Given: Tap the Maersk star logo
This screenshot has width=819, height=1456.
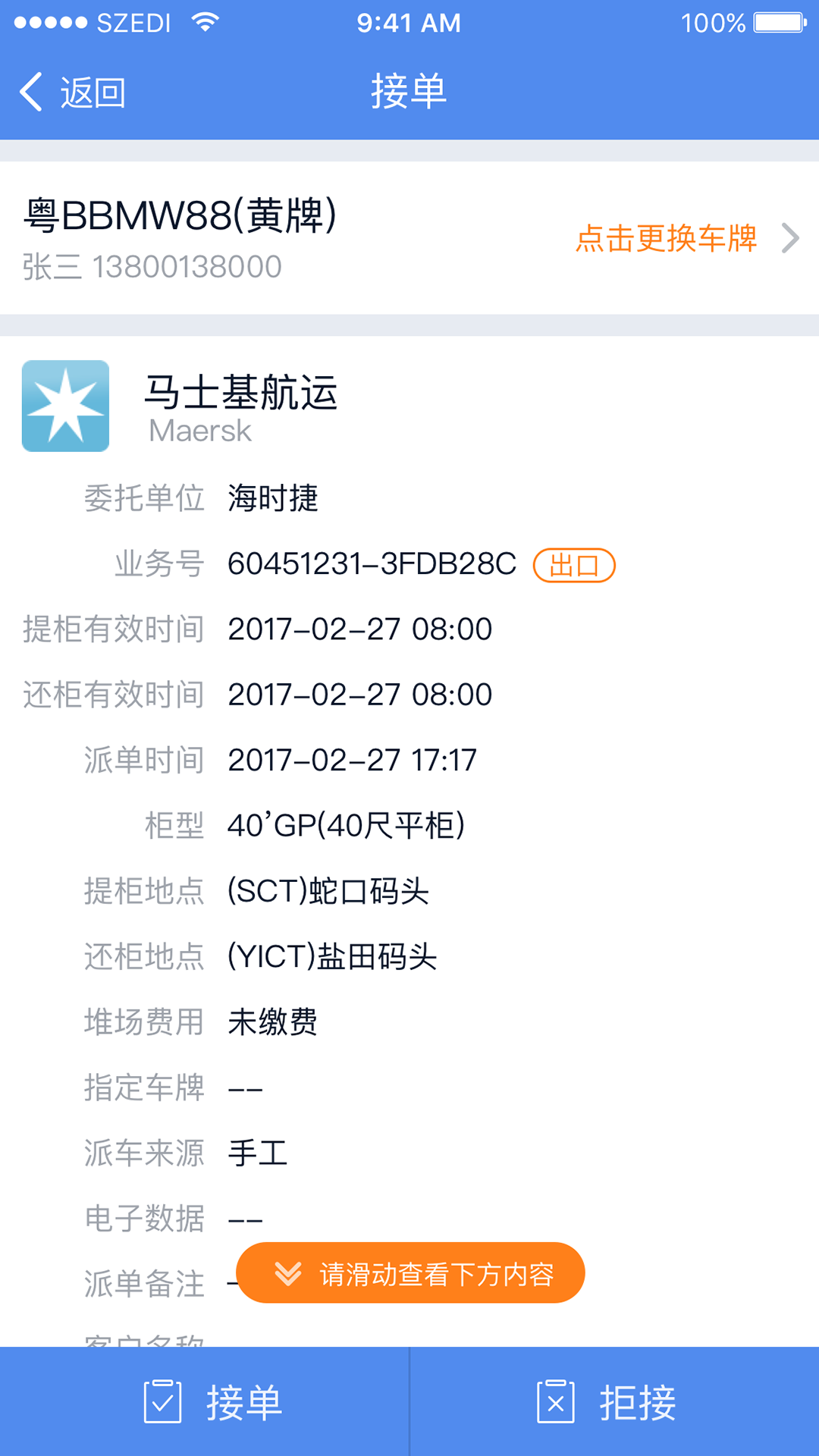Looking at the screenshot, I should (65, 406).
